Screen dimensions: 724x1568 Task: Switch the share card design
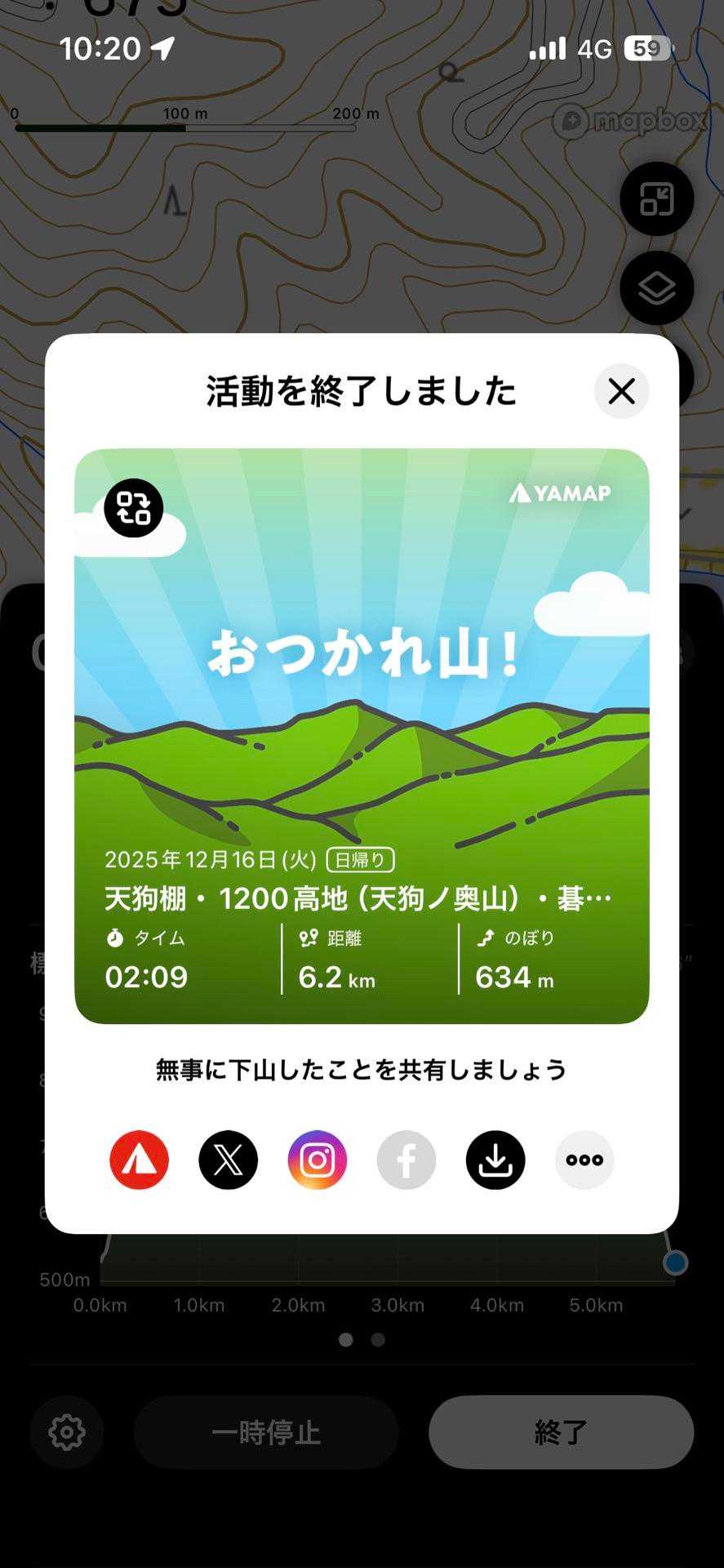click(134, 508)
